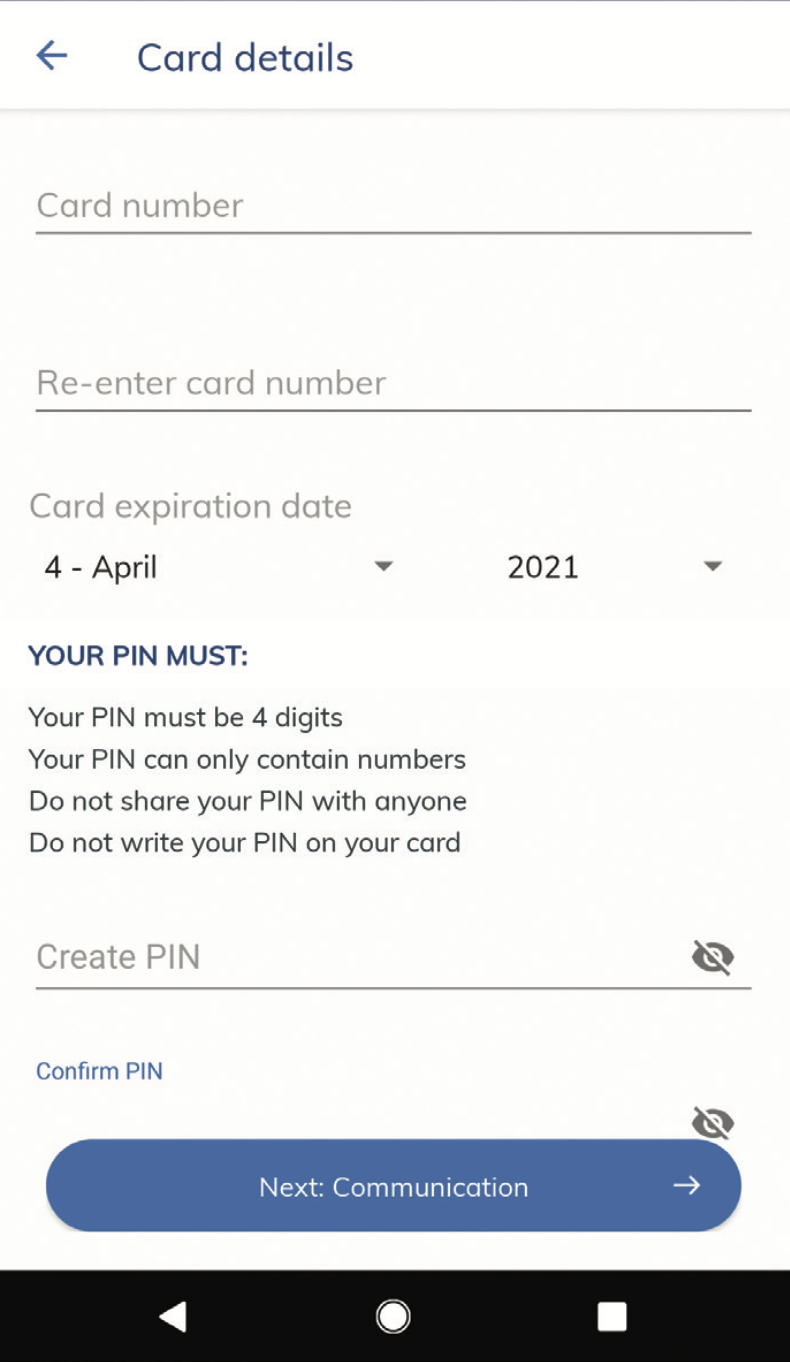Go back from Card details
Screen dimensions: 790x1362
52,56
